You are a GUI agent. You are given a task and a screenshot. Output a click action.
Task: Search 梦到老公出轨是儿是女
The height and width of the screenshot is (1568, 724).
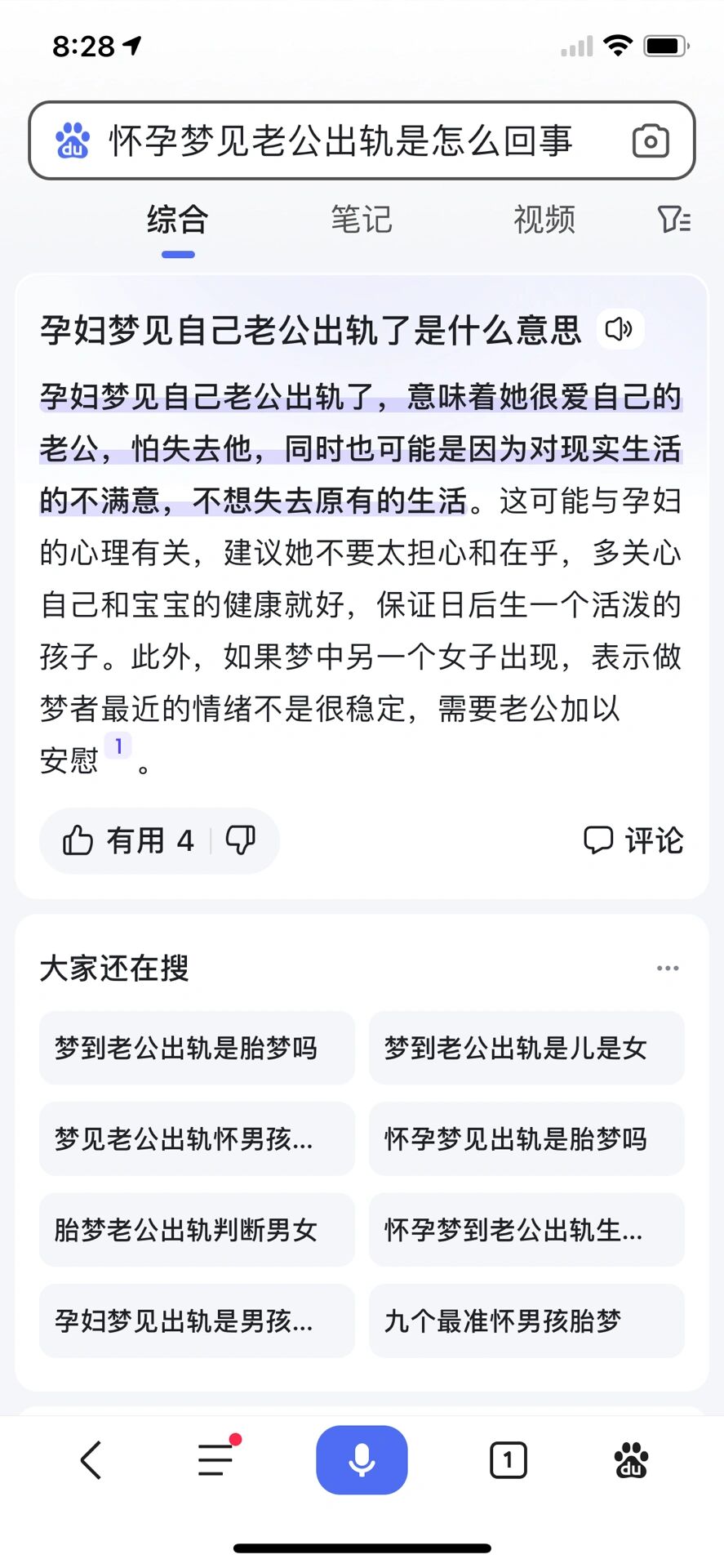tap(526, 1048)
